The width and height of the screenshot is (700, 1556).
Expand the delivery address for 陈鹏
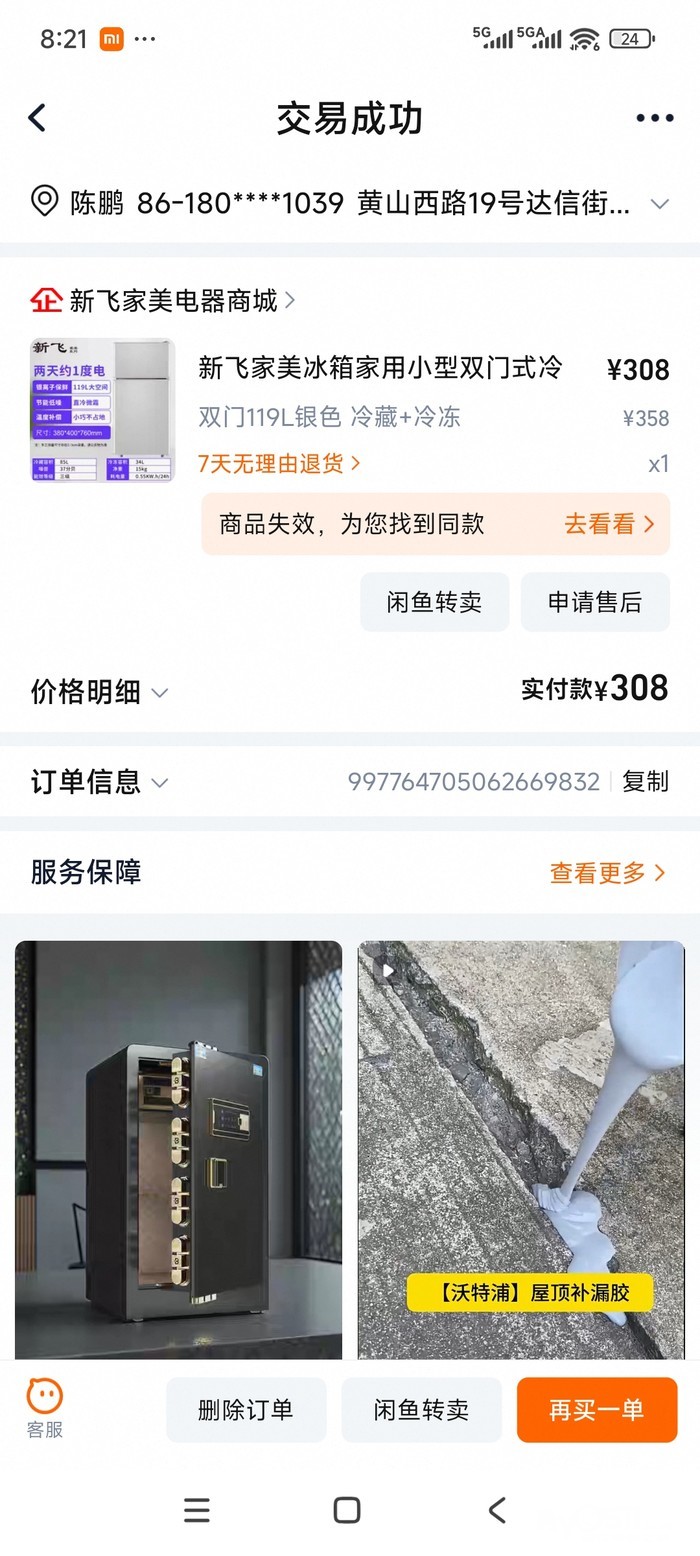click(658, 204)
